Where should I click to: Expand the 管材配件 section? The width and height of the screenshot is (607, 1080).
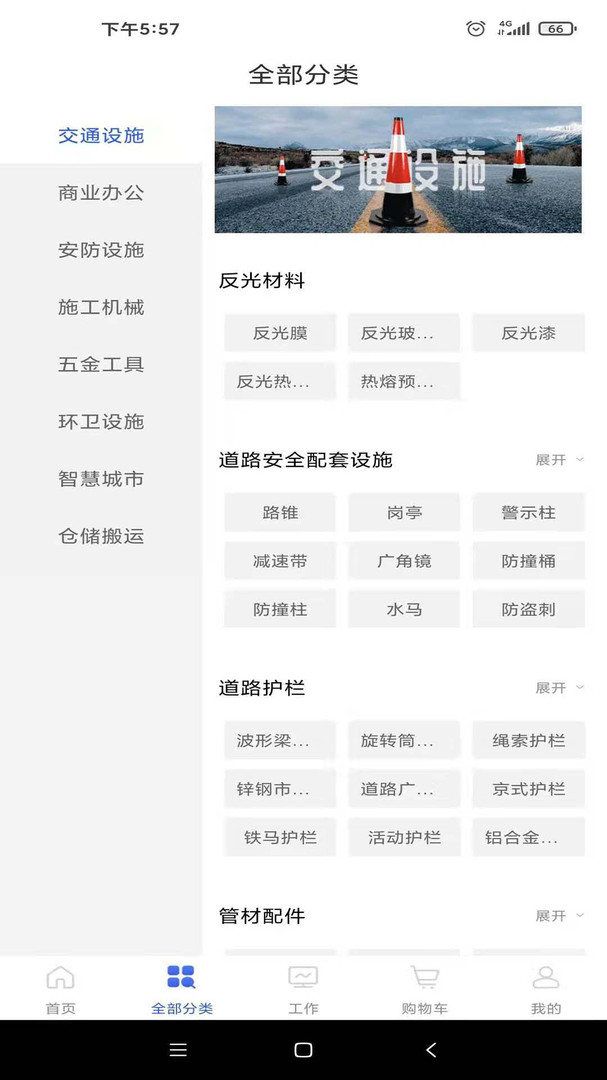click(x=559, y=916)
